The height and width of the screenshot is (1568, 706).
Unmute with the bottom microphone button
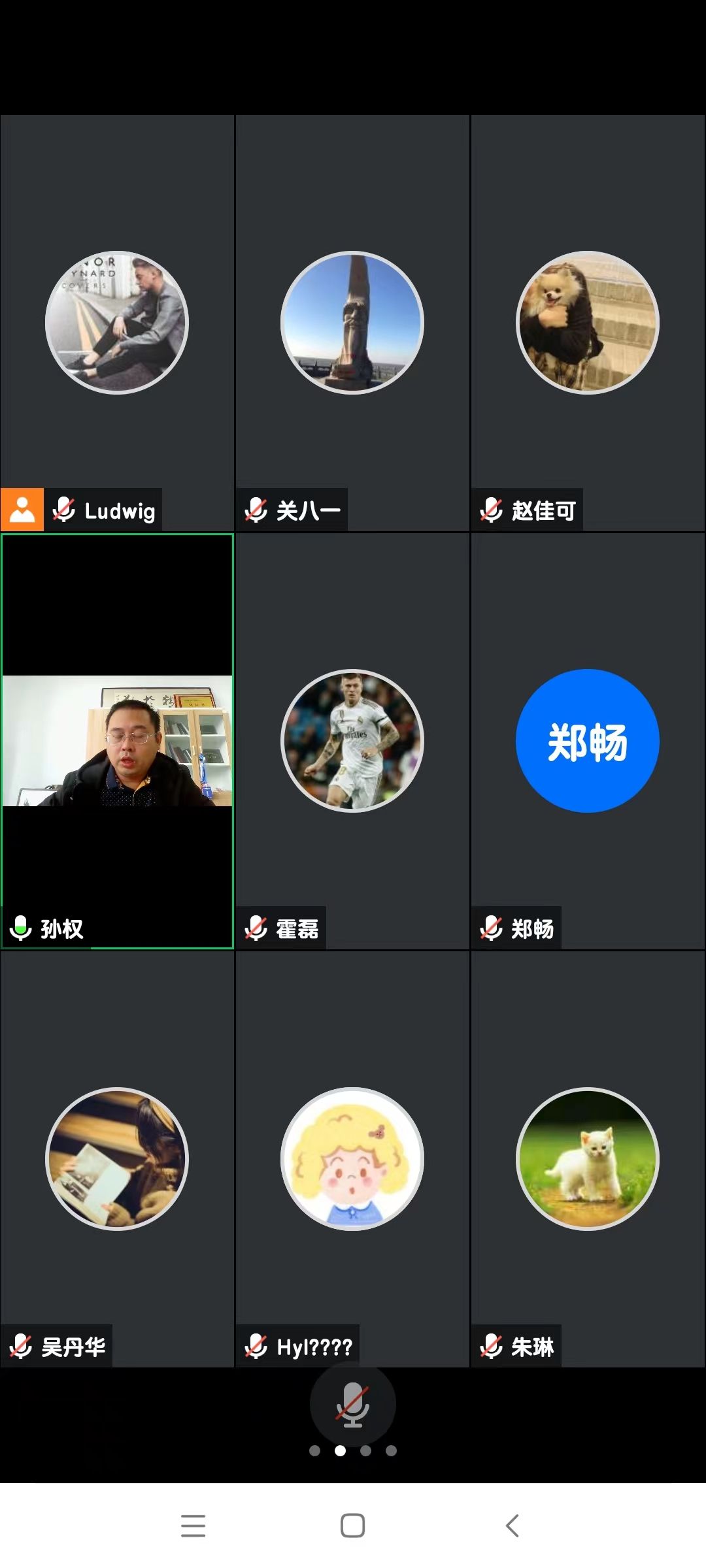click(x=352, y=1405)
